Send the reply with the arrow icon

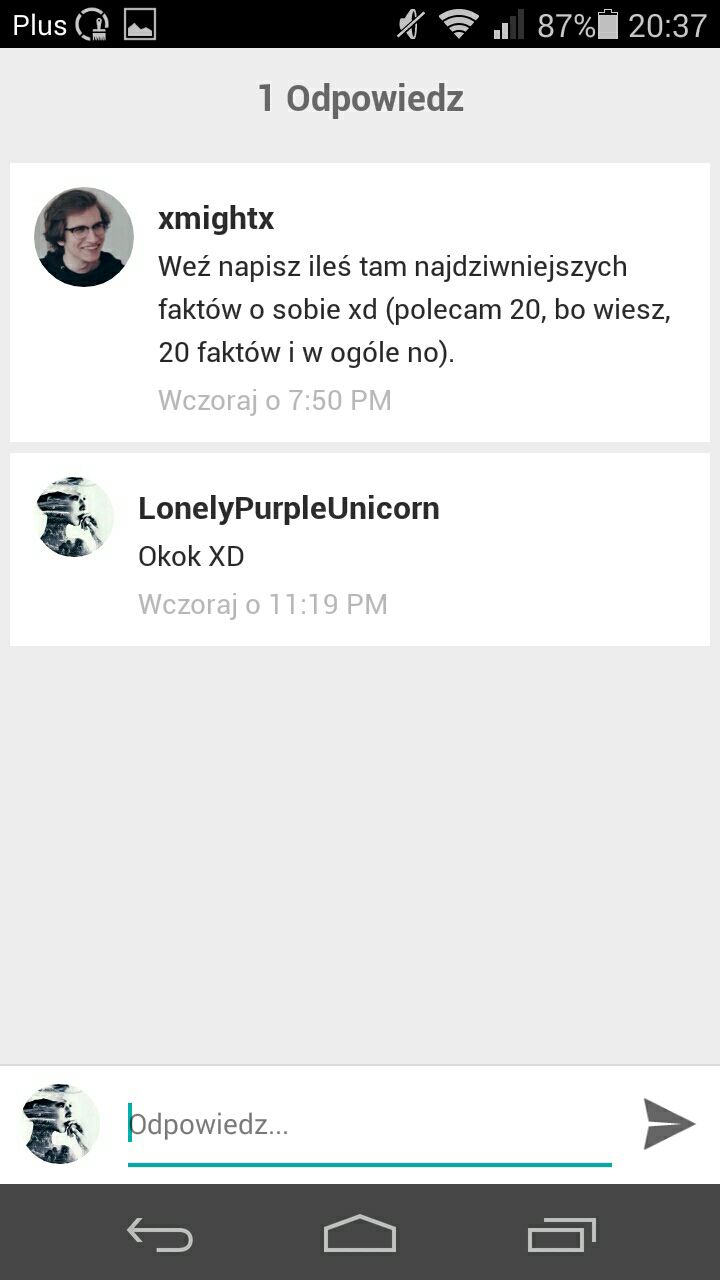(669, 1124)
